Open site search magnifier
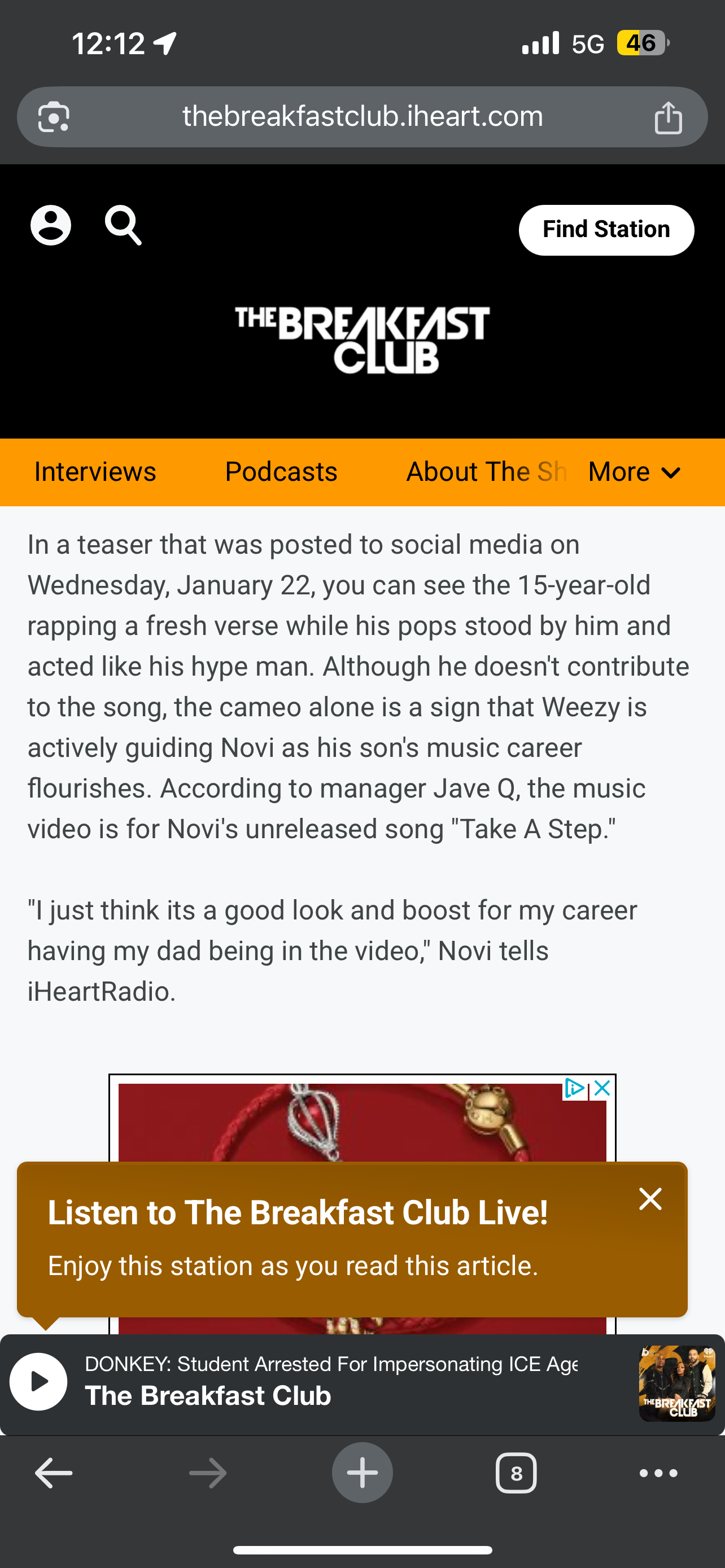725x1568 pixels. (x=123, y=226)
